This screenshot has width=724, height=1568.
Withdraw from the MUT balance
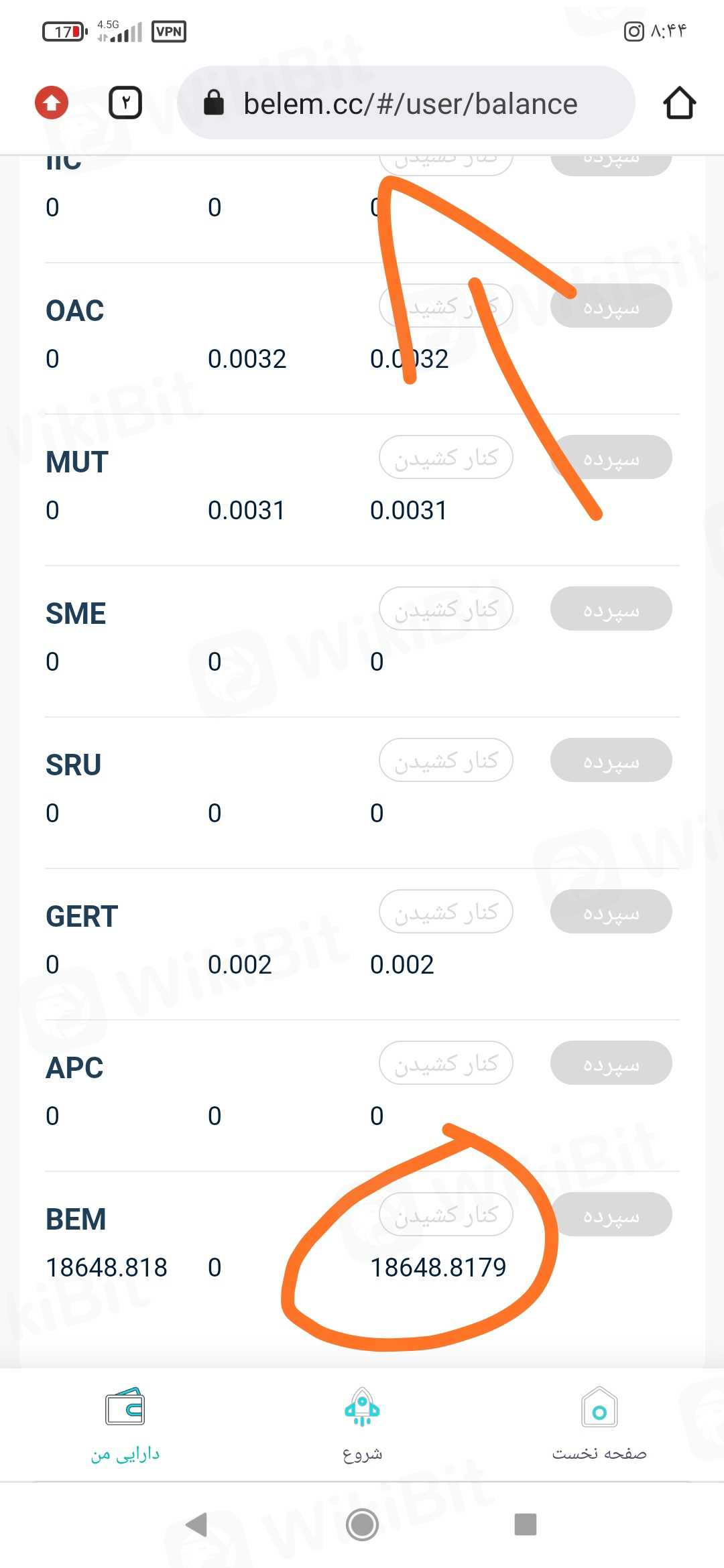pyautogui.click(x=446, y=458)
